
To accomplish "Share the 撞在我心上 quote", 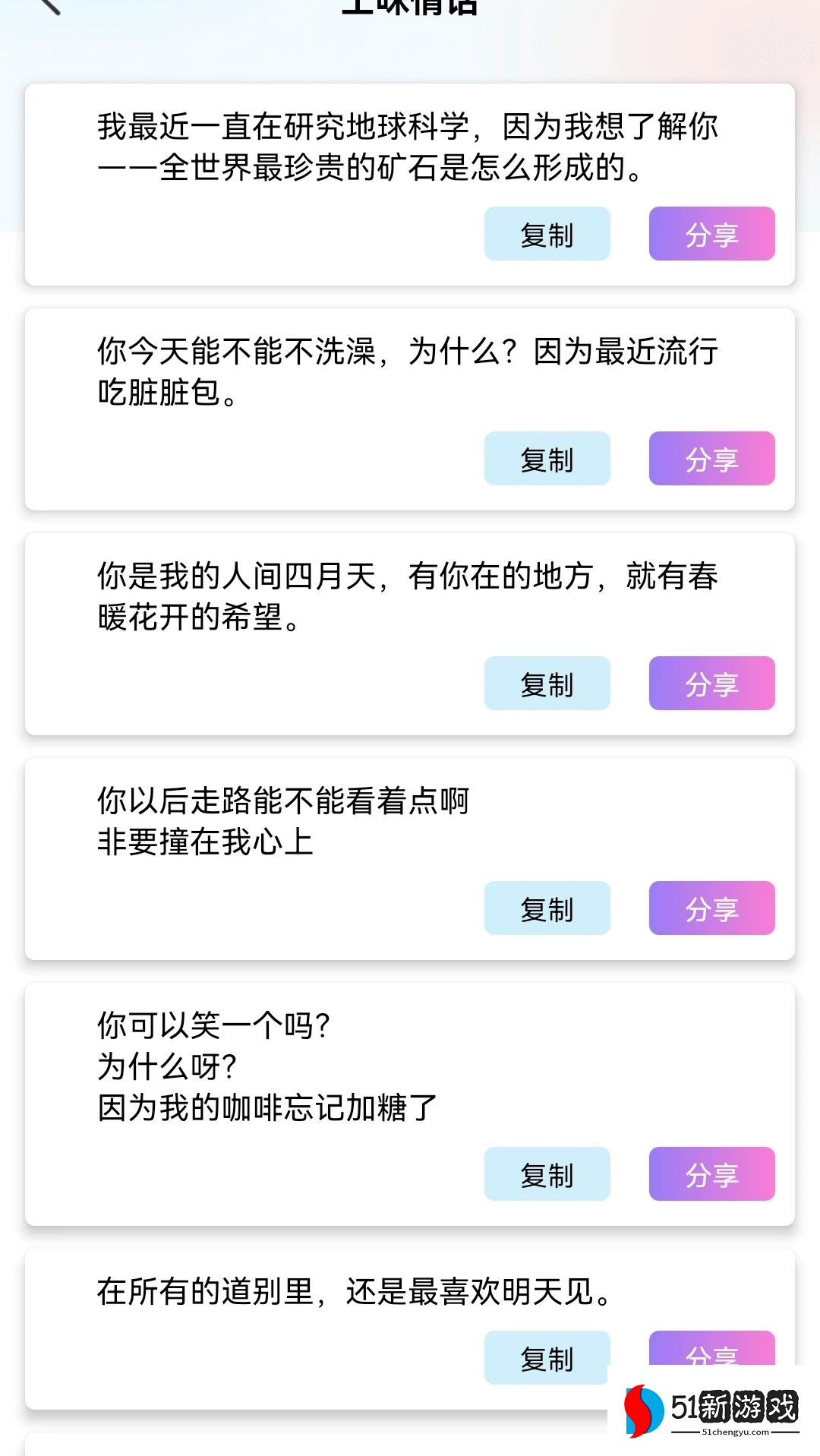I will point(711,908).
